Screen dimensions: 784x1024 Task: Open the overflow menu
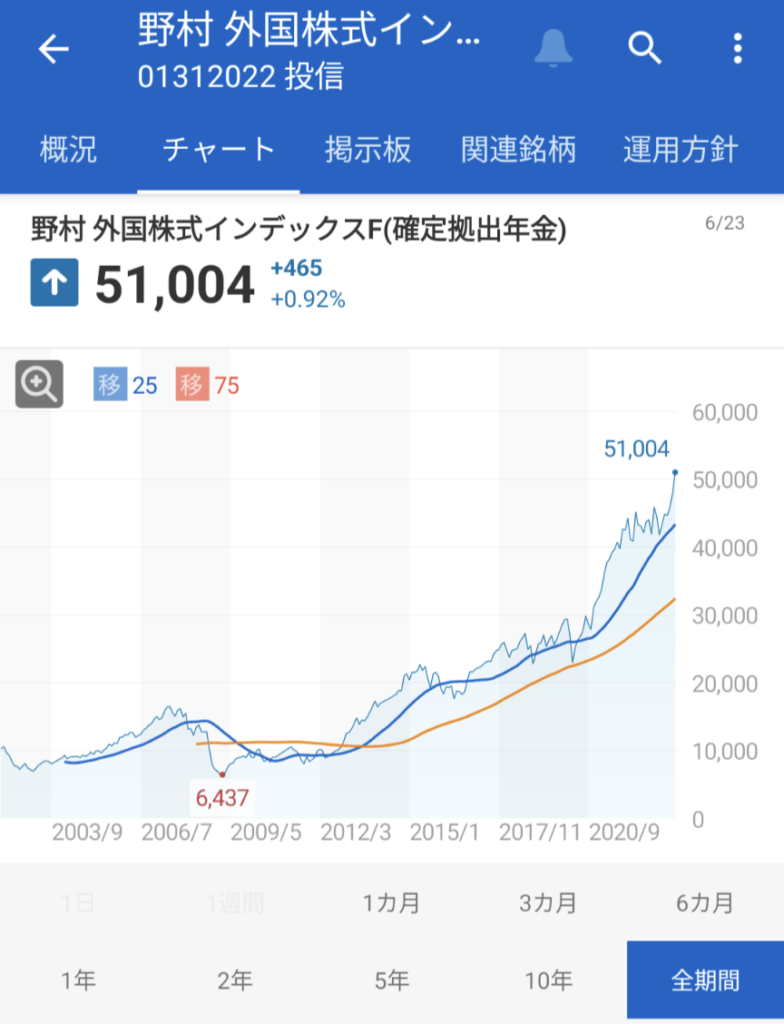[x=737, y=48]
